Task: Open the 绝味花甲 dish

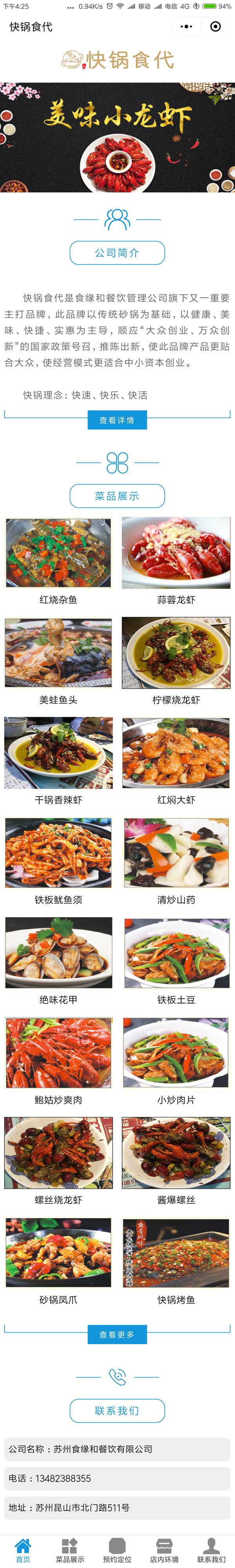Action: (x=59, y=953)
